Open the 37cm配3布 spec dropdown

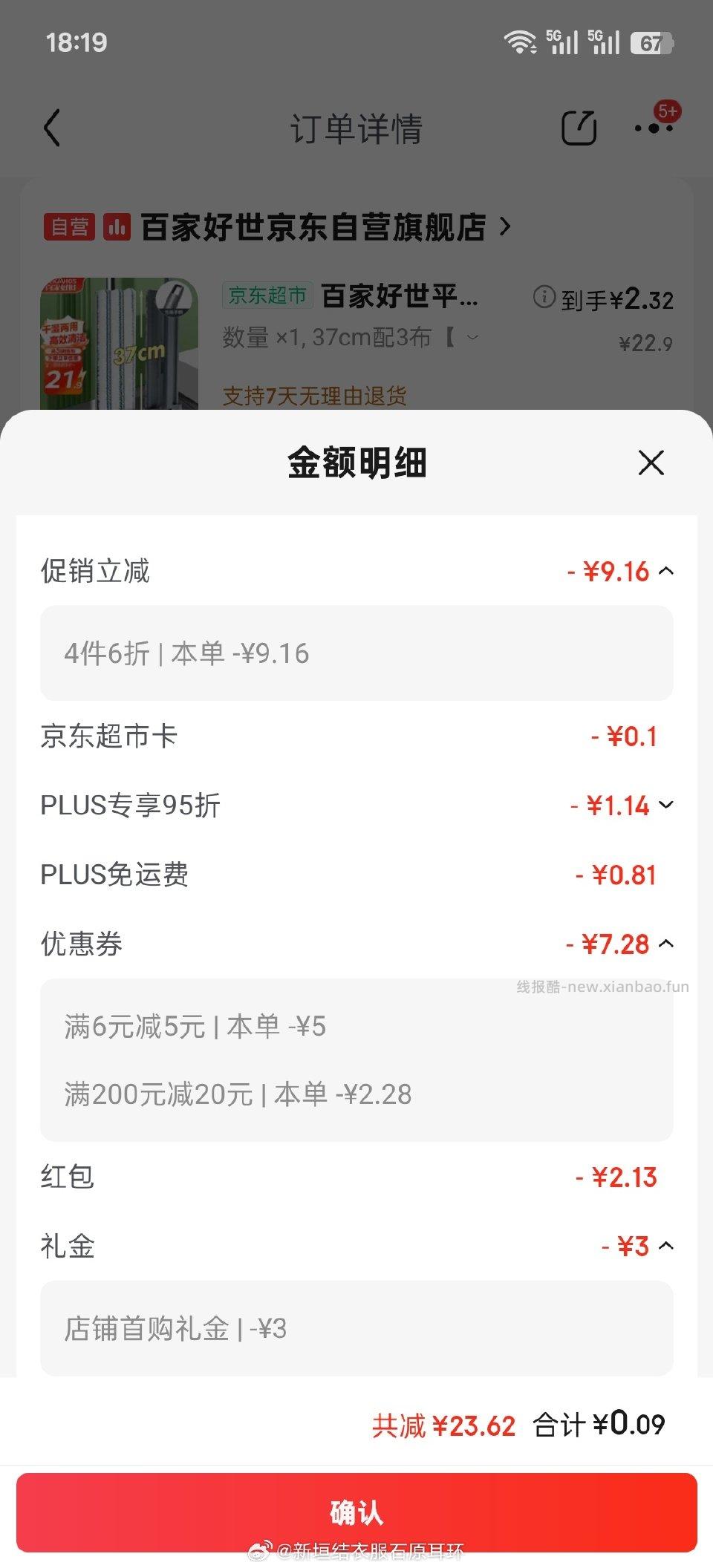(x=471, y=338)
